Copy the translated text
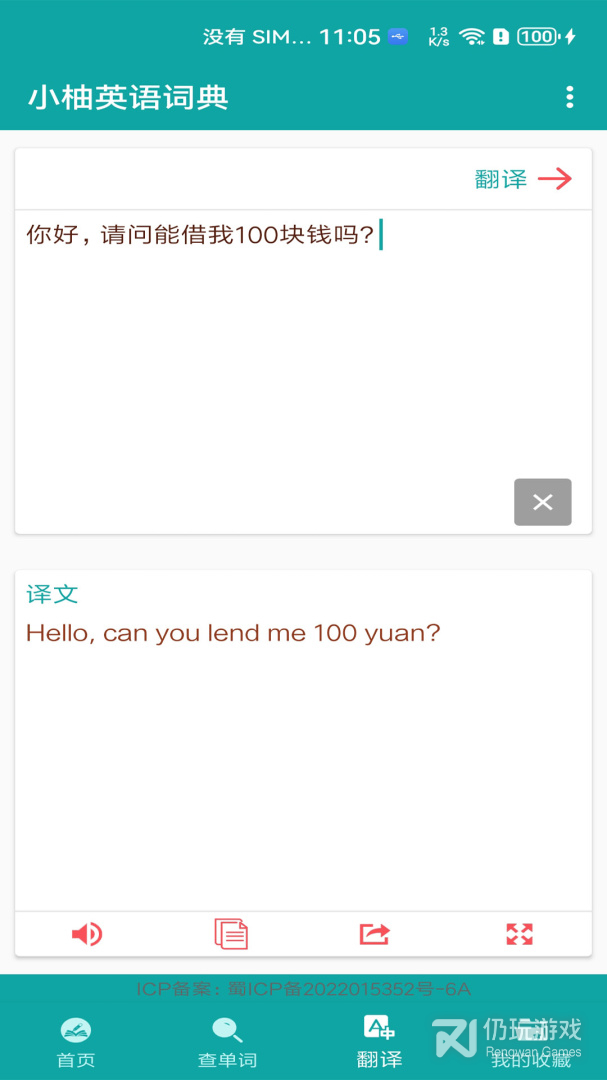Viewport: 607px width, 1080px height. 231,934
